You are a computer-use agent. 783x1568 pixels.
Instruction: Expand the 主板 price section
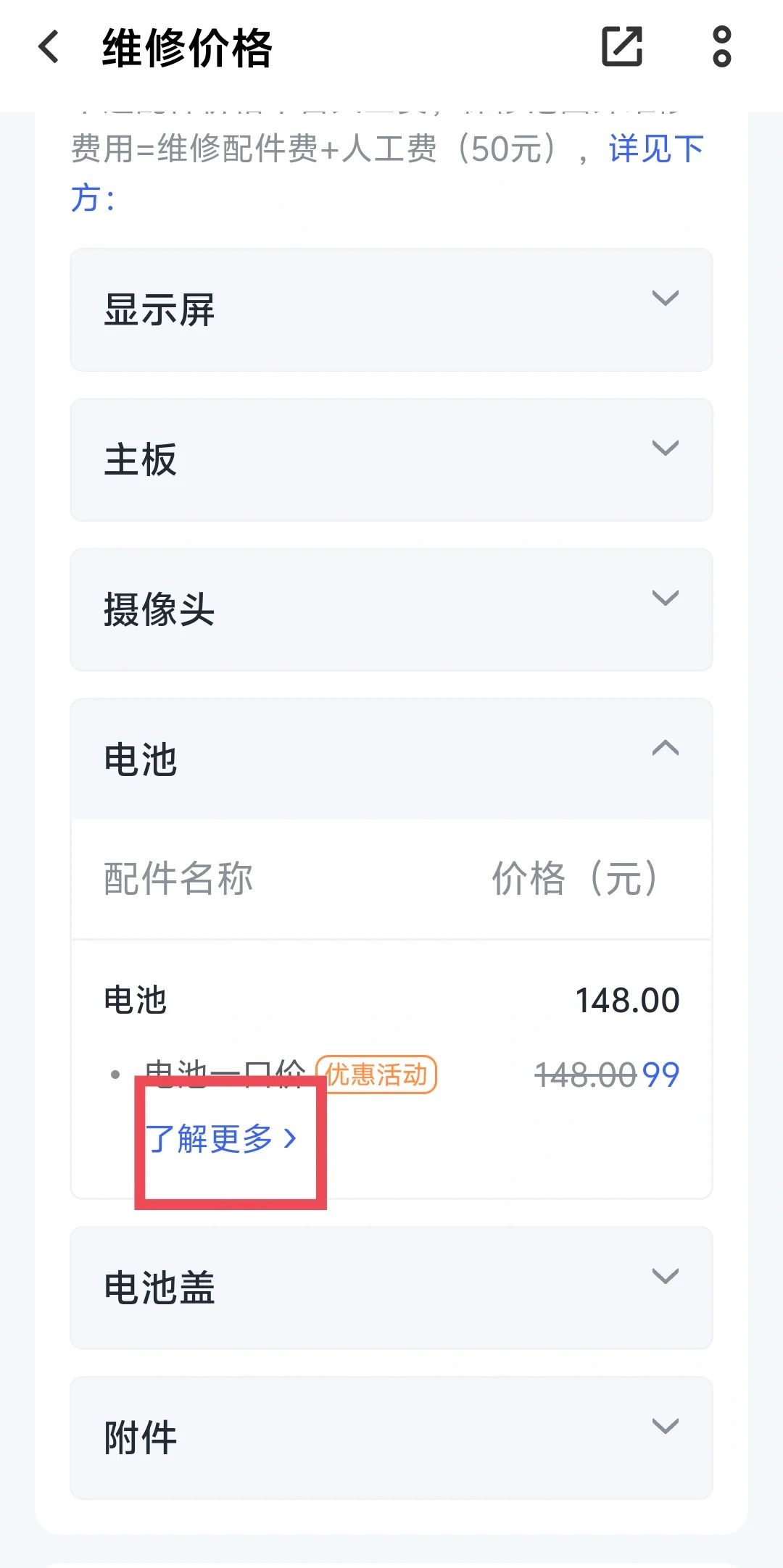391,459
